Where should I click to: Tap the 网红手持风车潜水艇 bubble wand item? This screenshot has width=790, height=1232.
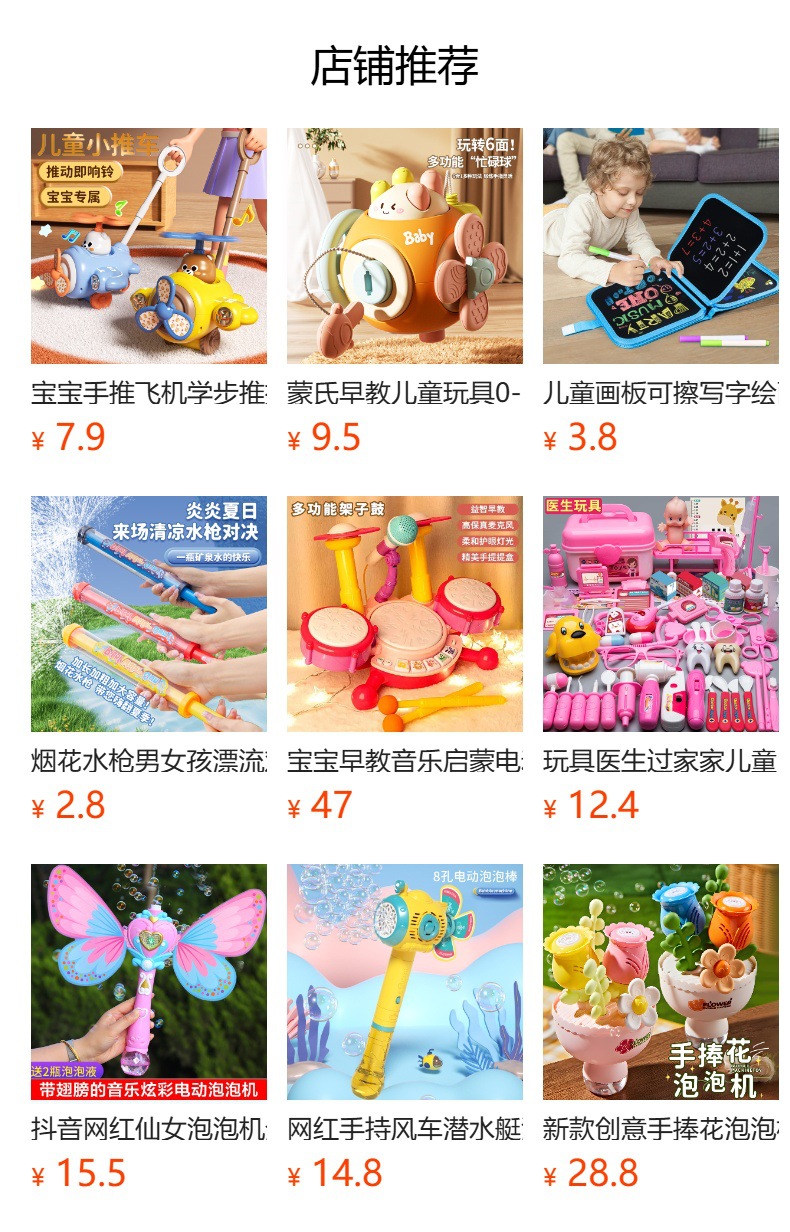405,1028
